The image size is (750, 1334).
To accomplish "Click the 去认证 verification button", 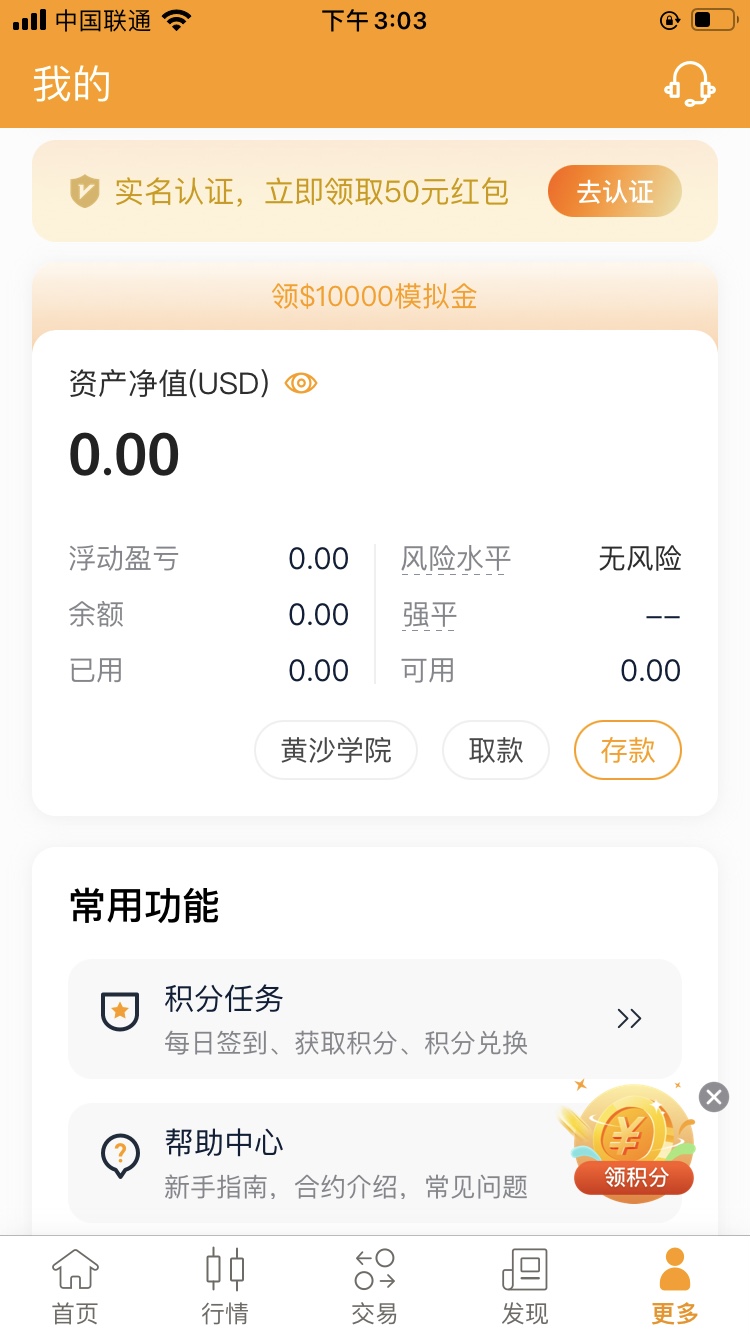I will (x=614, y=191).
